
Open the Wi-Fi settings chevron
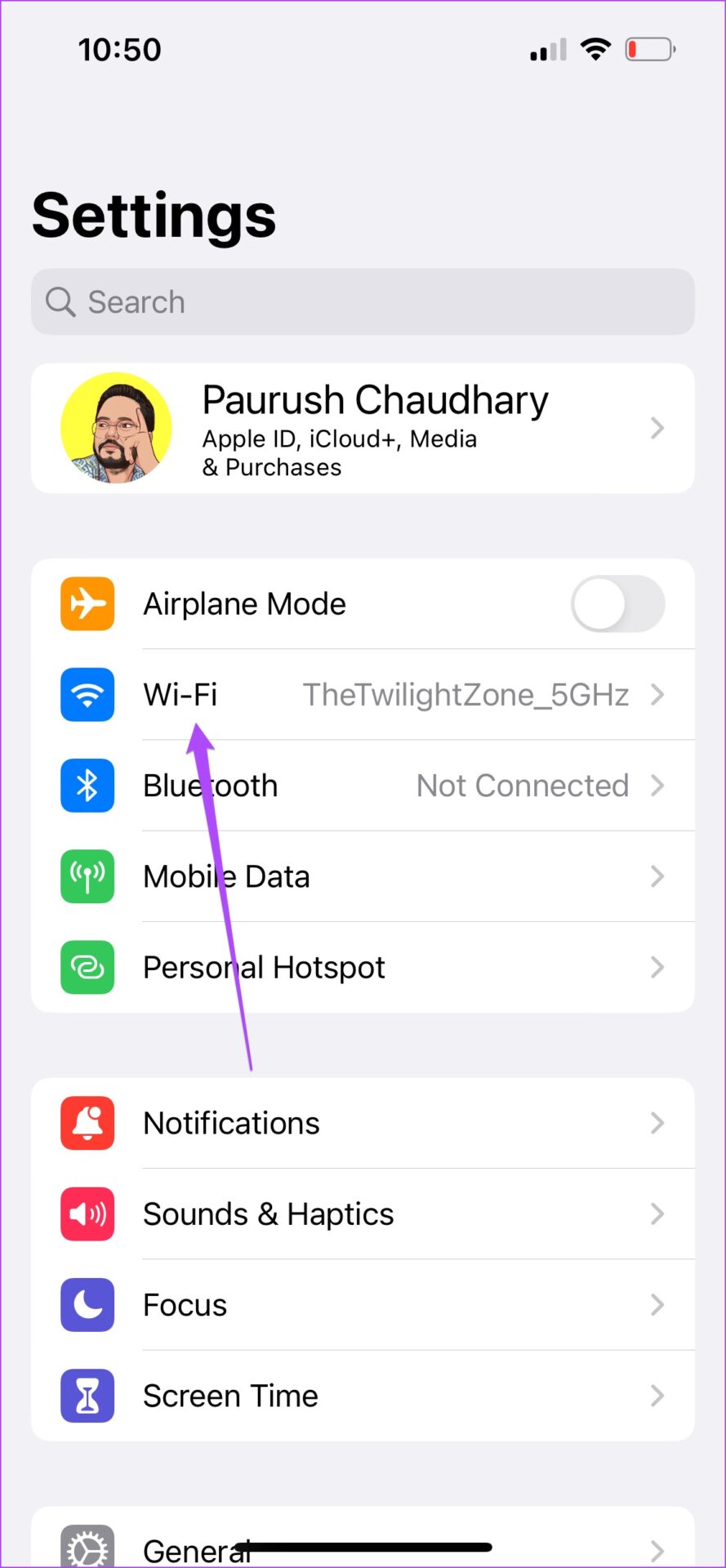[x=657, y=695]
